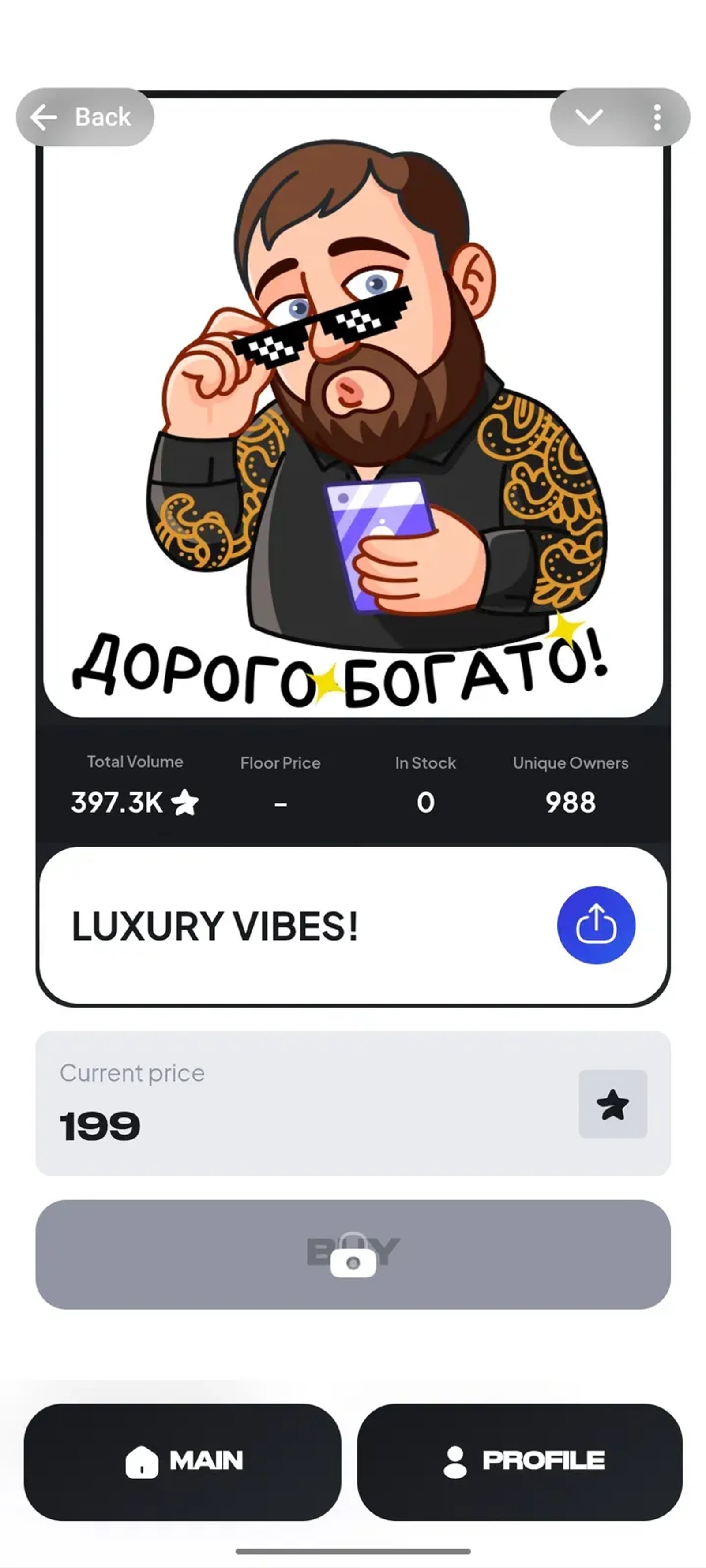Tap the Back button

tap(85, 117)
